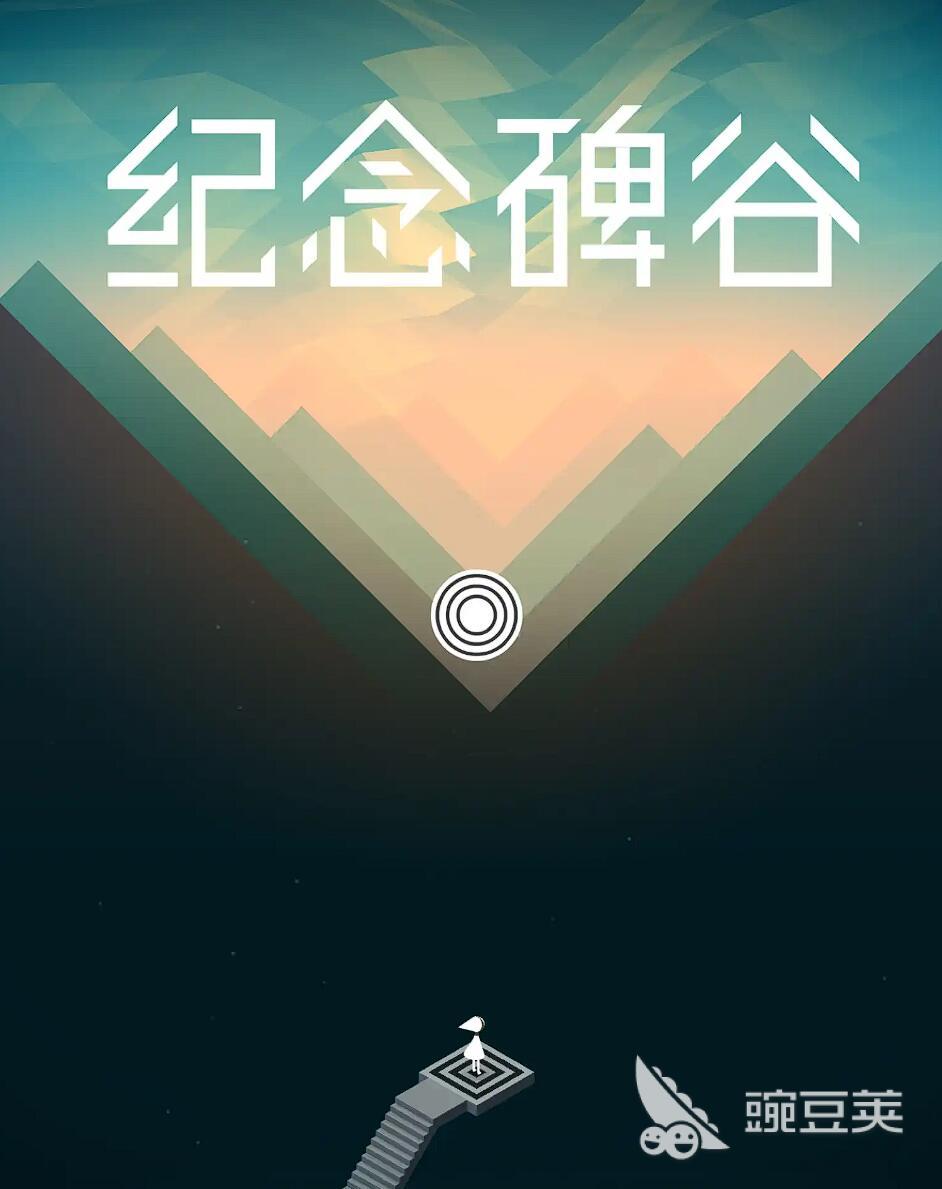Tap the concentric circle start button

(x=476, y=615)
